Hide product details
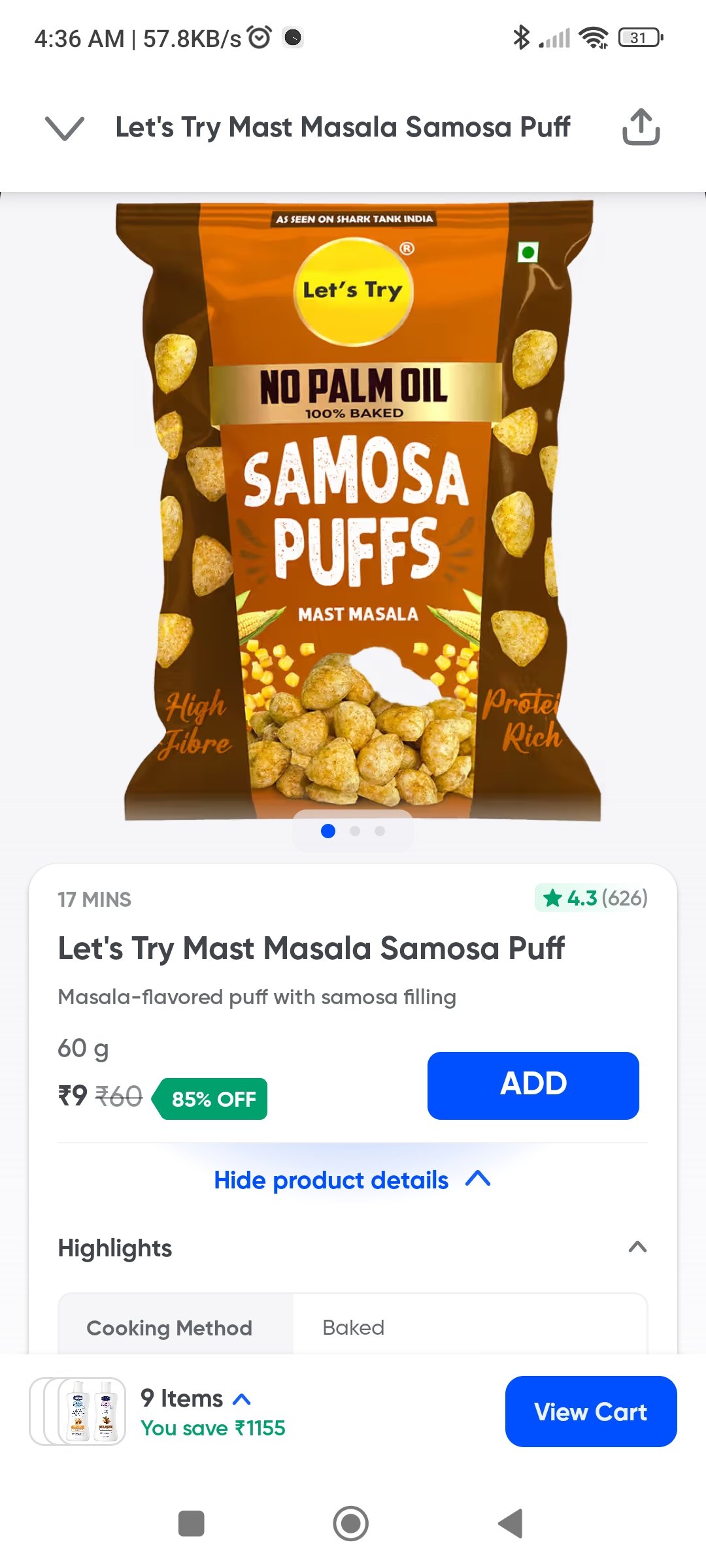Image resolution: width=706 pixels, height=1568 pixels. click(352, 1180)
